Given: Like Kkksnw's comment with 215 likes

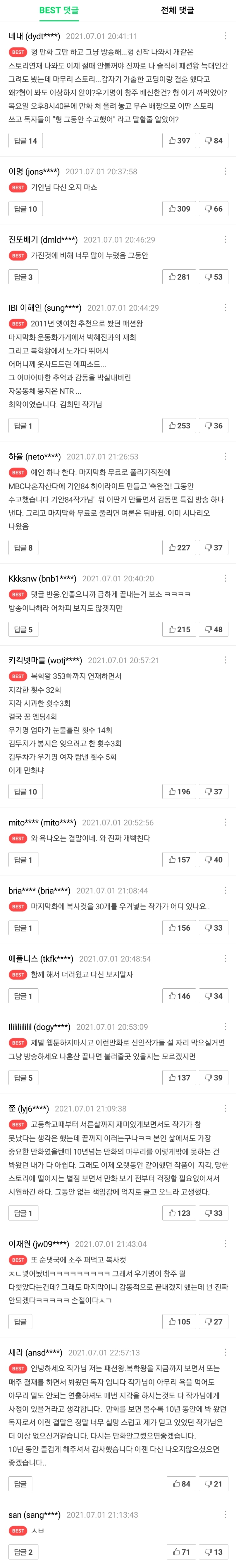Looking at the screenshot, I should pos(180,629).
